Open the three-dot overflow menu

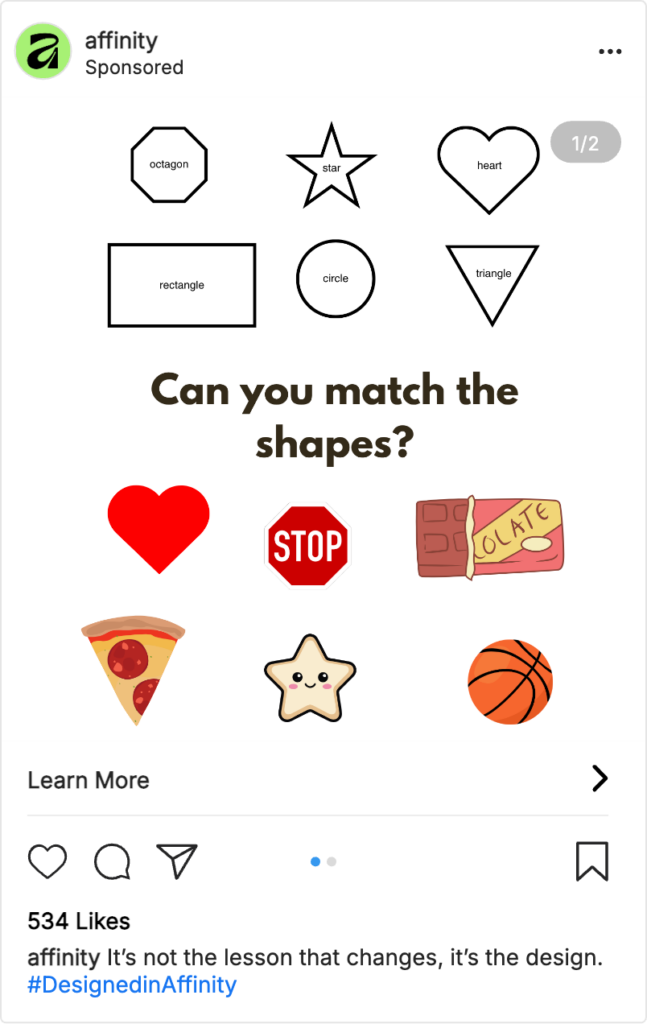(x=609, y=52)
